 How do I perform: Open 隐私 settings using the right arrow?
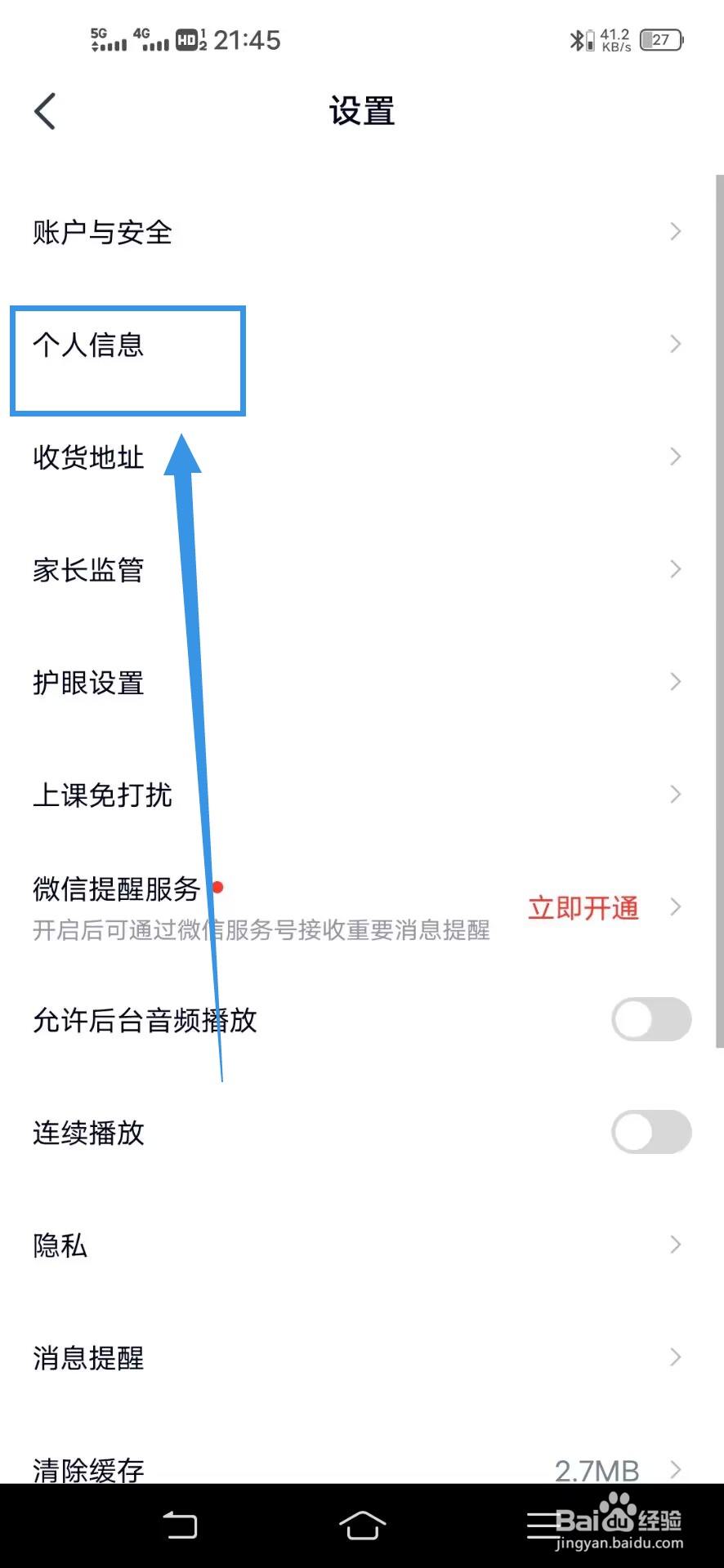pos(675,1245)
